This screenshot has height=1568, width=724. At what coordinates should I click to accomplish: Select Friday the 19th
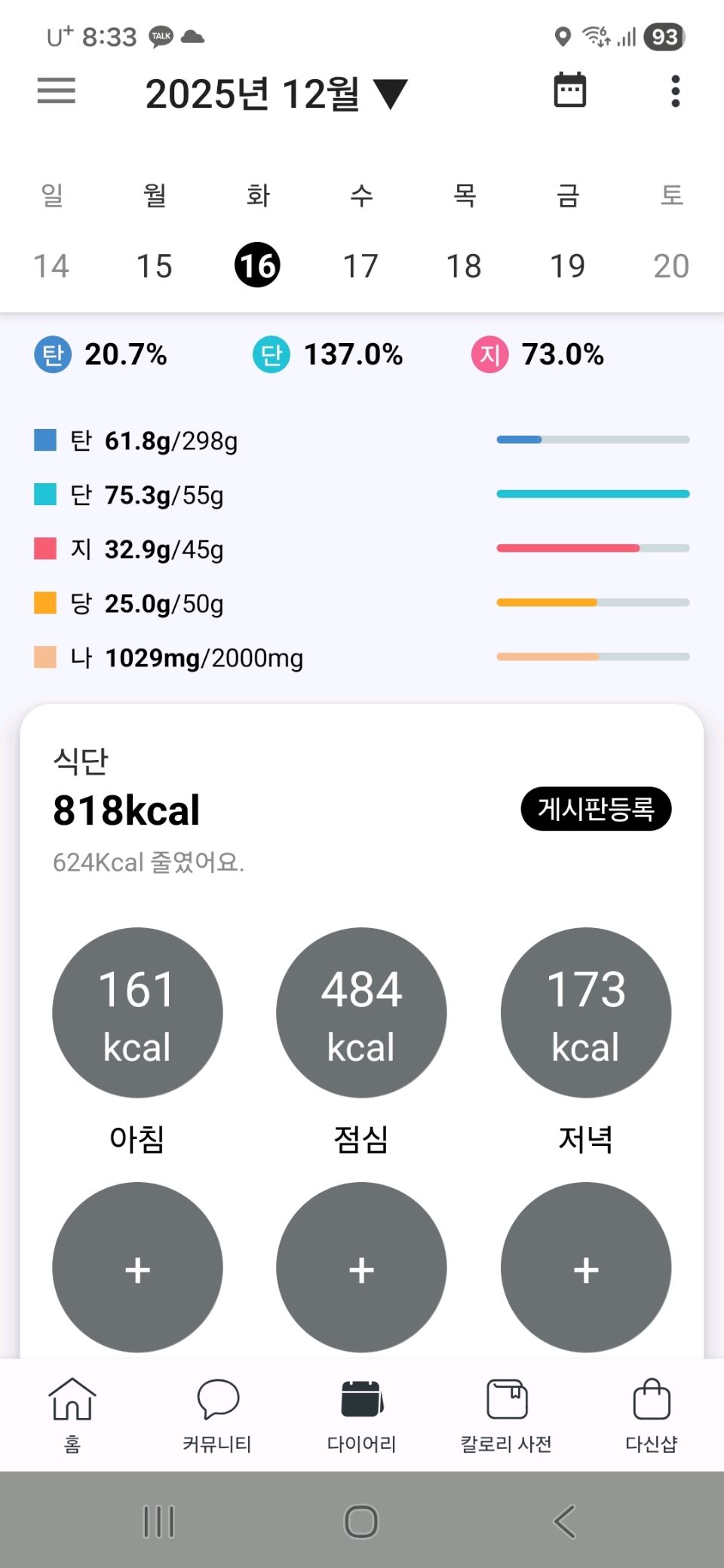[x=567, y=265]
